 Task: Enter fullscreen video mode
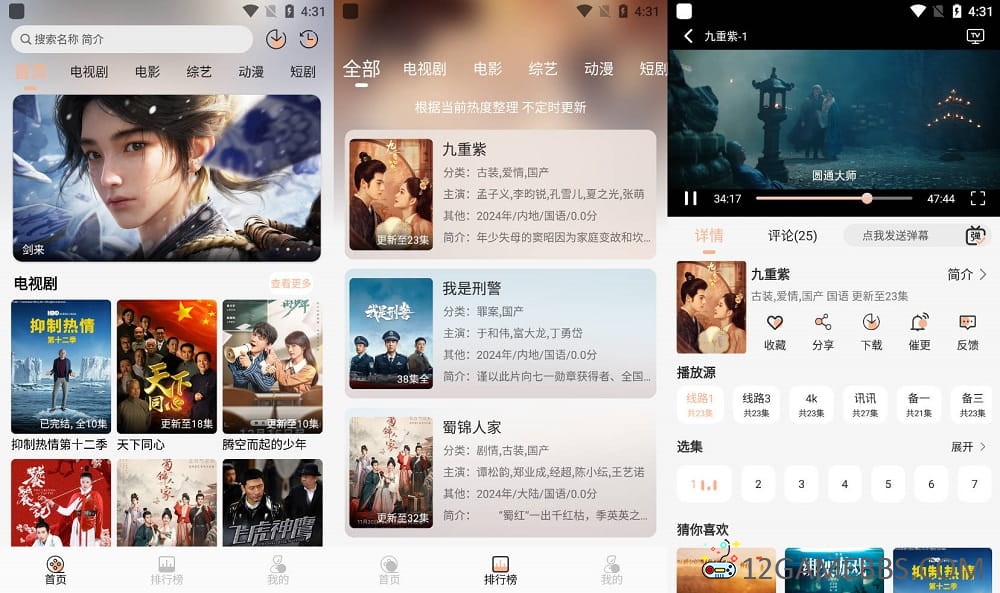point(978,198)
